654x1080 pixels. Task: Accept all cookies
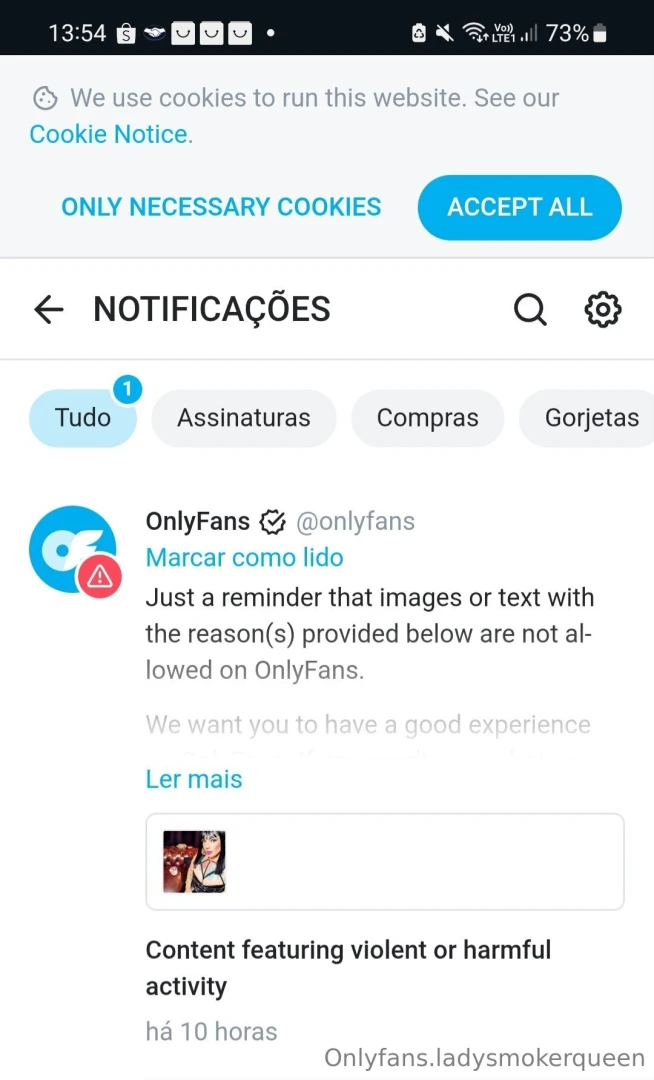pos(519,207)
